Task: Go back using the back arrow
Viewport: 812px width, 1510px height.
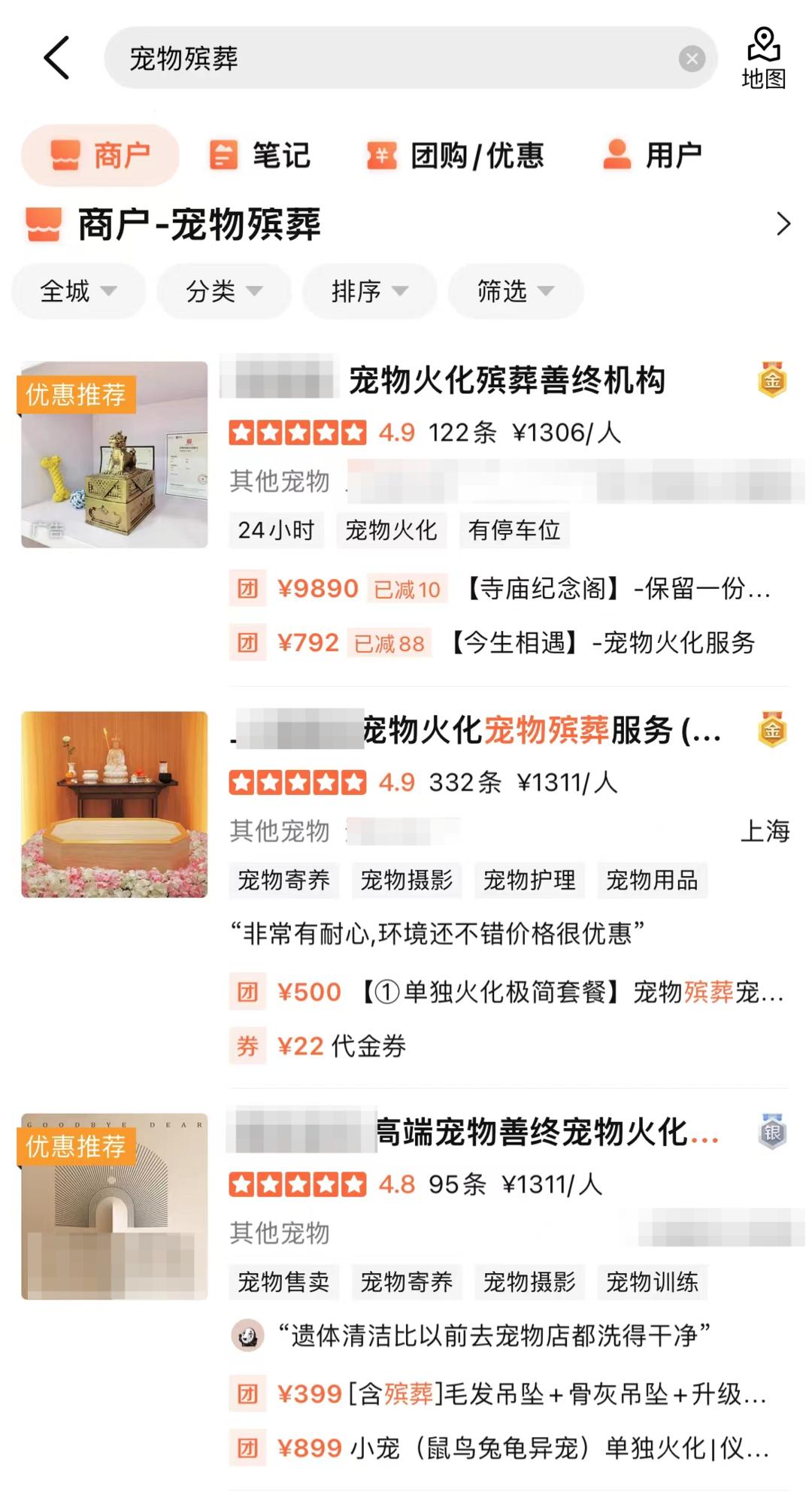Action: pyautogui.click(x=57, y=58)
